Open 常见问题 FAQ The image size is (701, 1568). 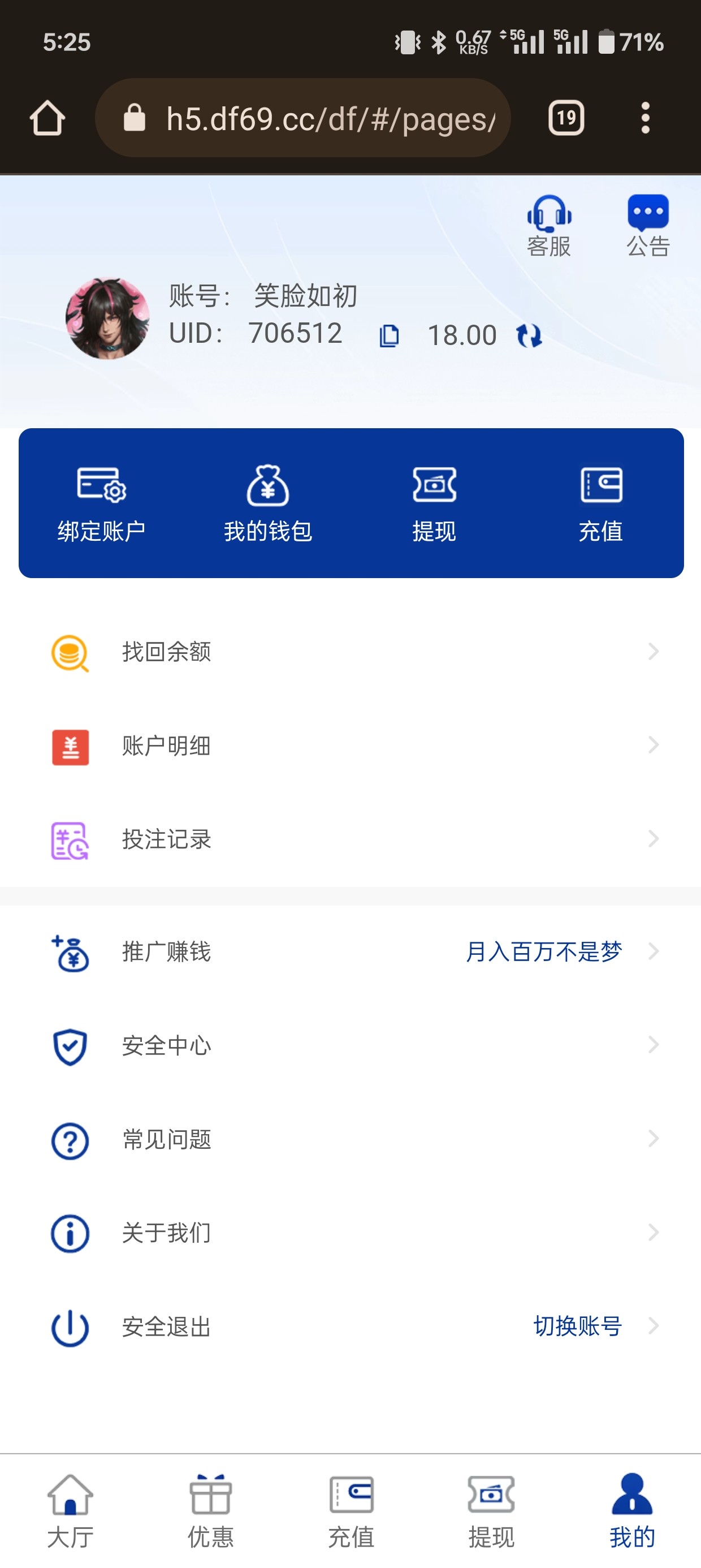pyautogui.click(x=350, y=1139)
